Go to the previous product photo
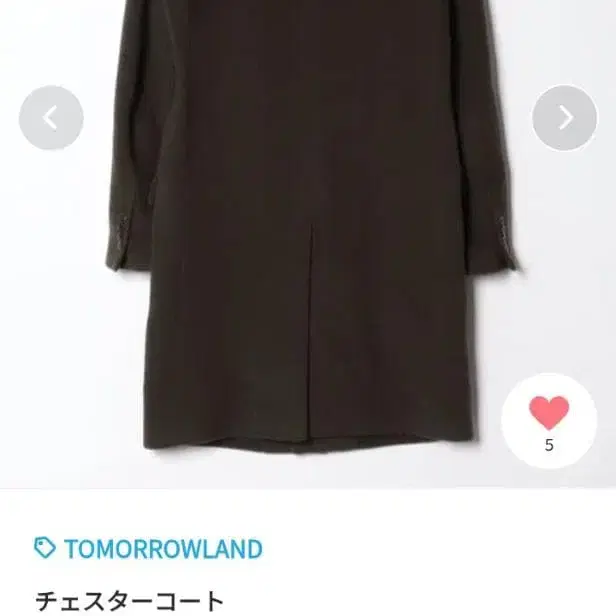This screenshot has width=616, height=616. 51,118
